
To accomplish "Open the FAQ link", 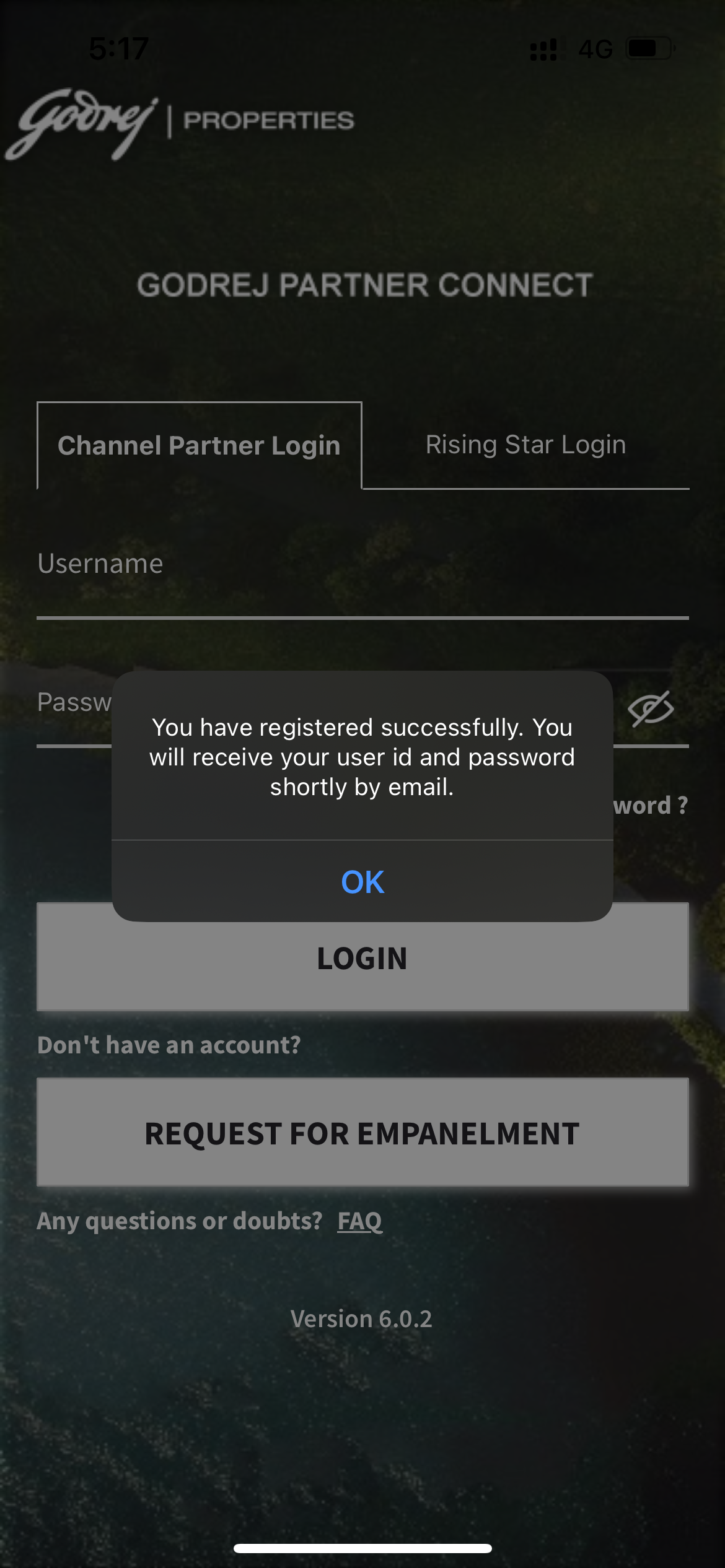I will pos(359,1221).
